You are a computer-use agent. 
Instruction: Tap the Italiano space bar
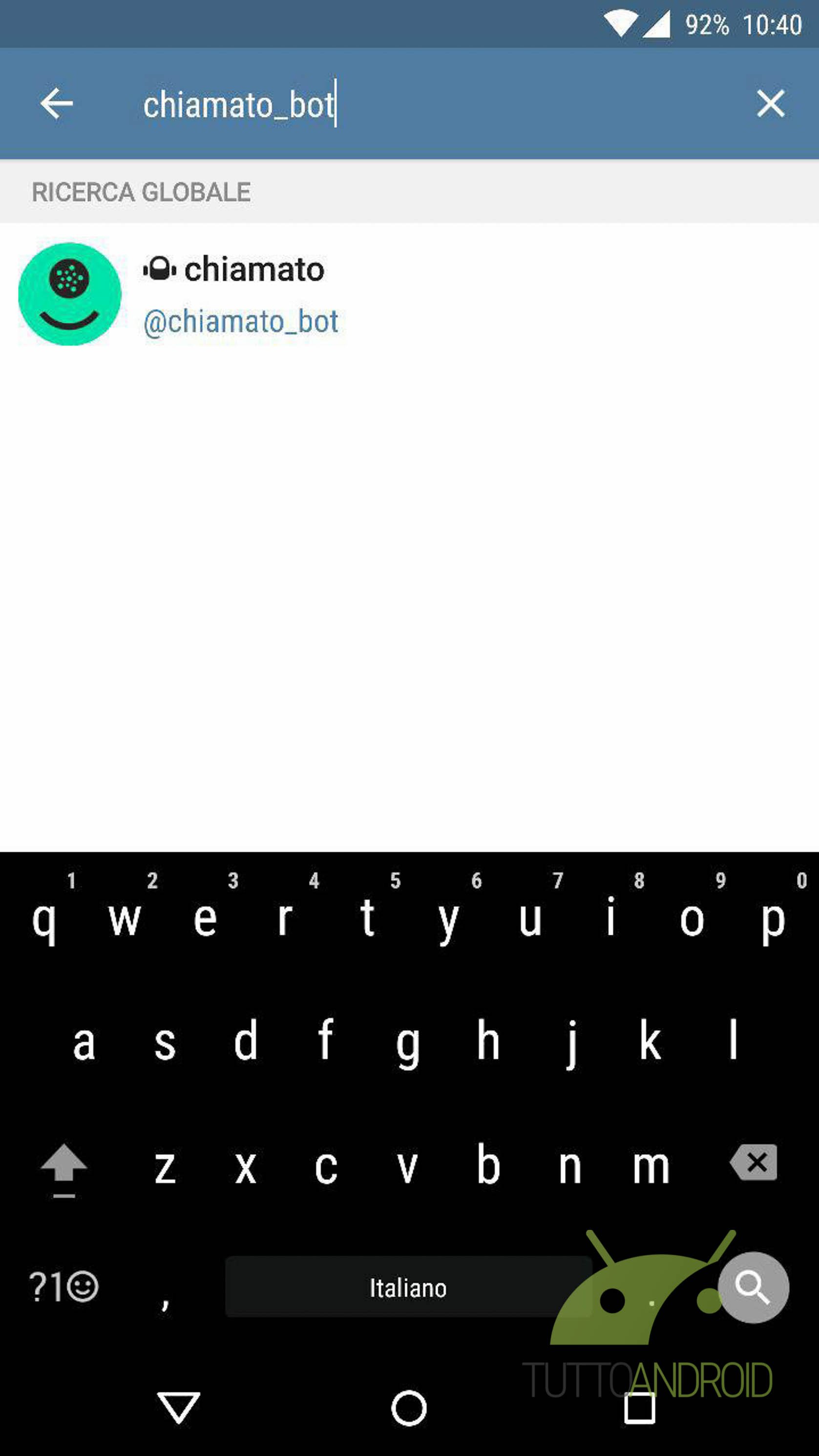point(408,1287)
